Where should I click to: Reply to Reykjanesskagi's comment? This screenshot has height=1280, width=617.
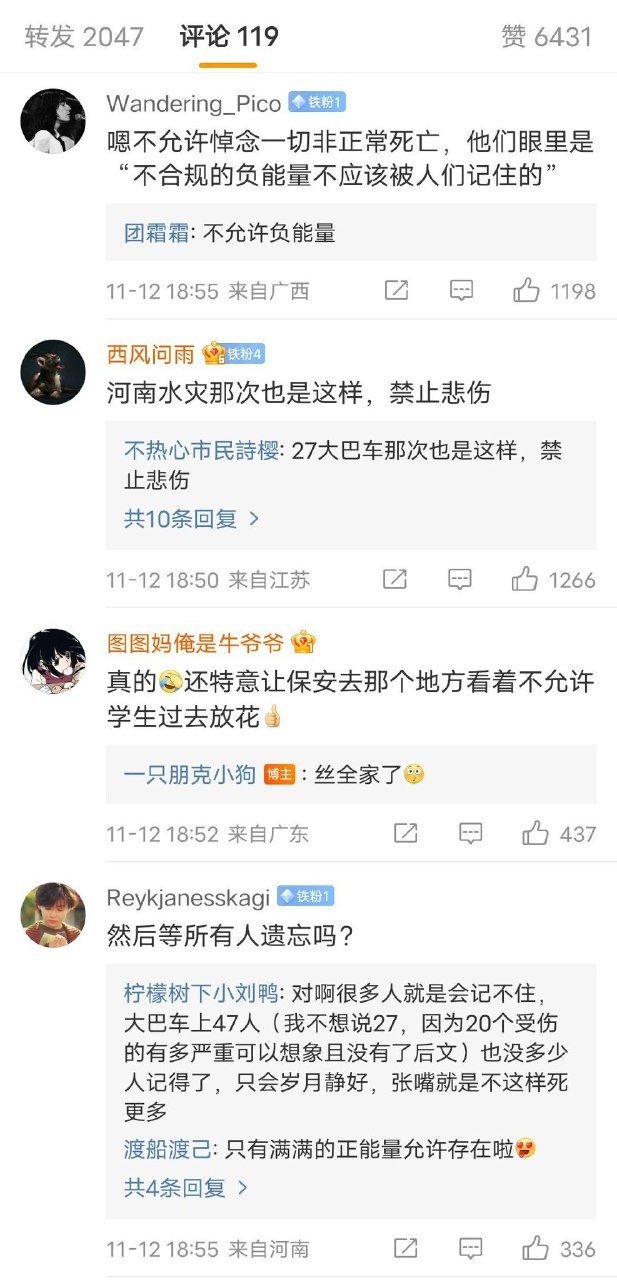tap(470, 1249)
